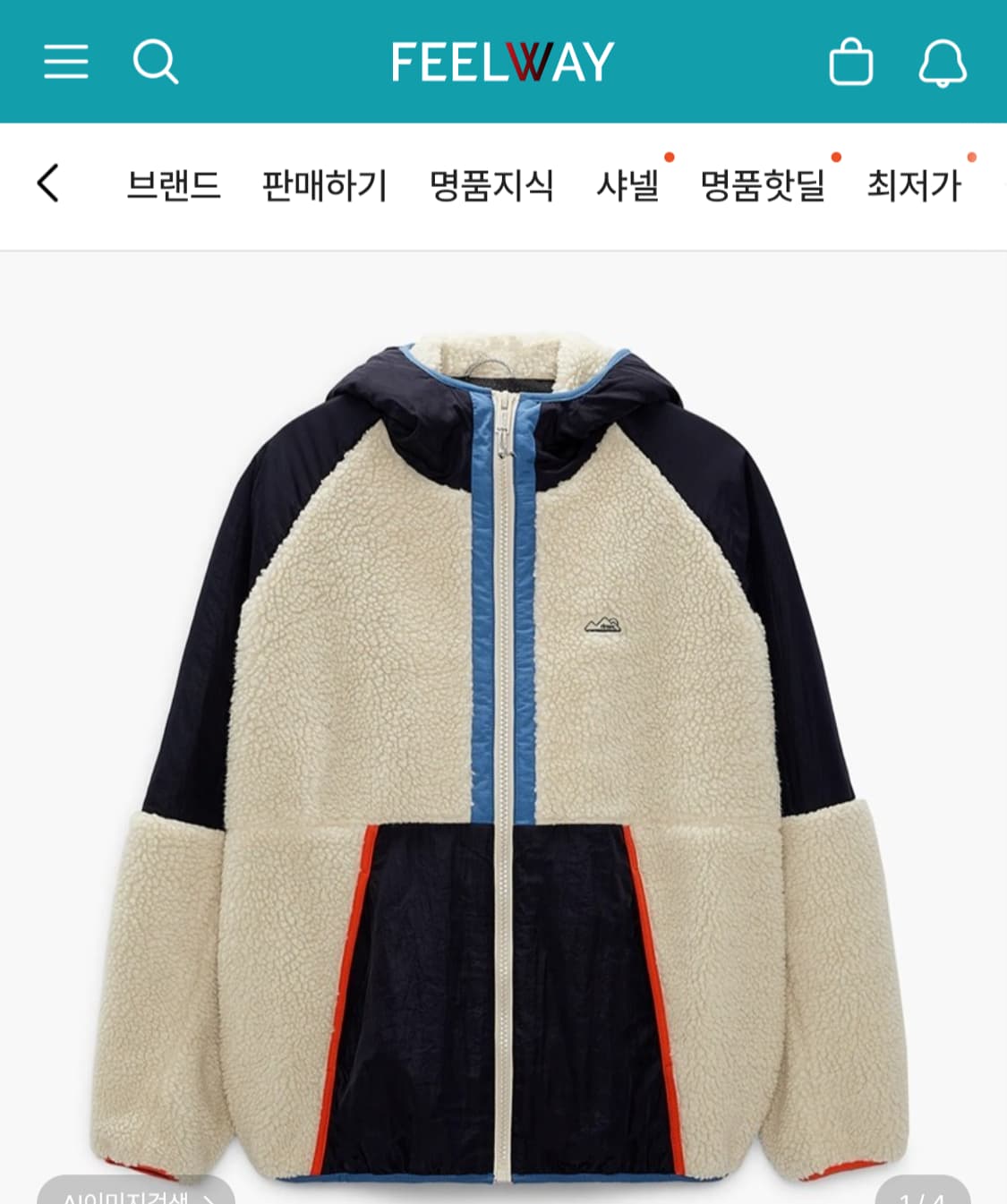Open the 명품지식 tab
Screen dimensions: 1007x1204
click(491, 185)
